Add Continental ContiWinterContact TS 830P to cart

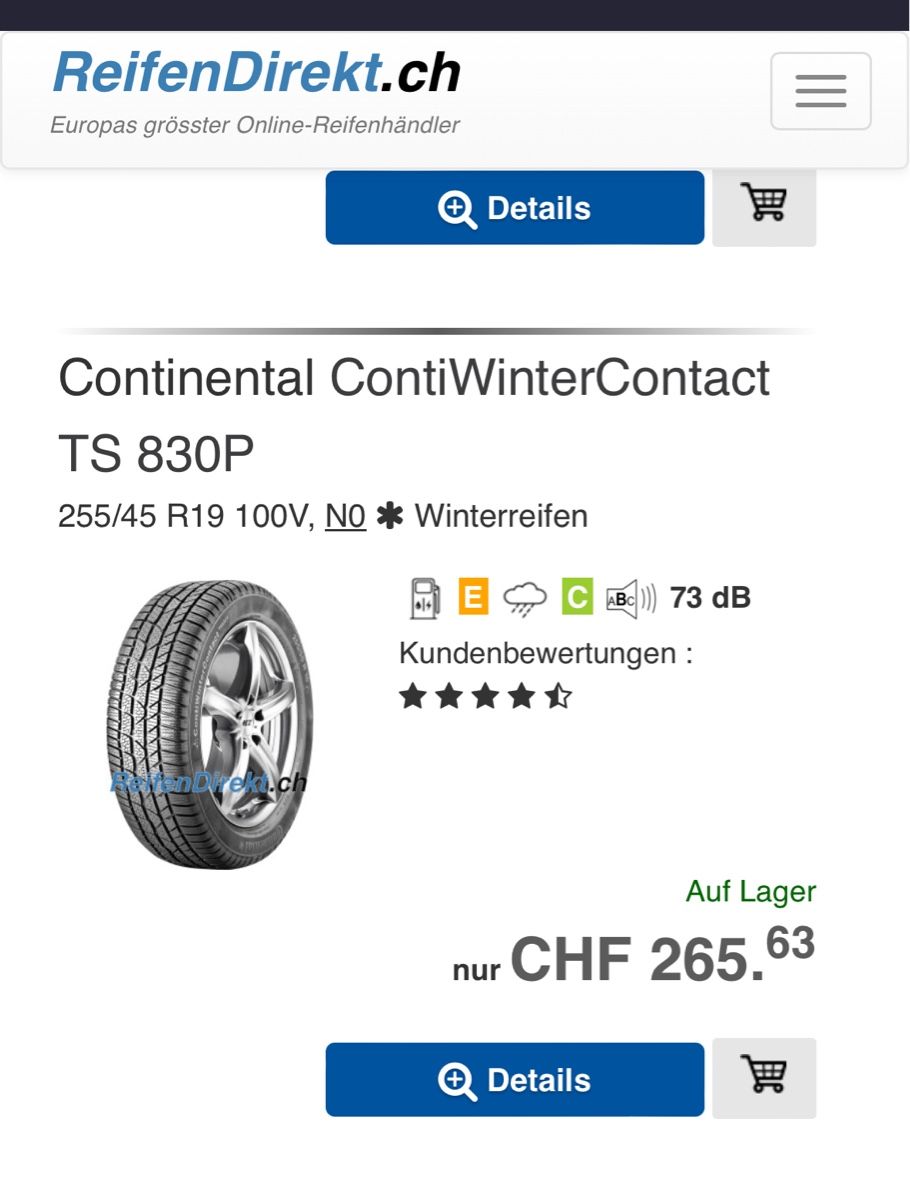[764, 1078]
